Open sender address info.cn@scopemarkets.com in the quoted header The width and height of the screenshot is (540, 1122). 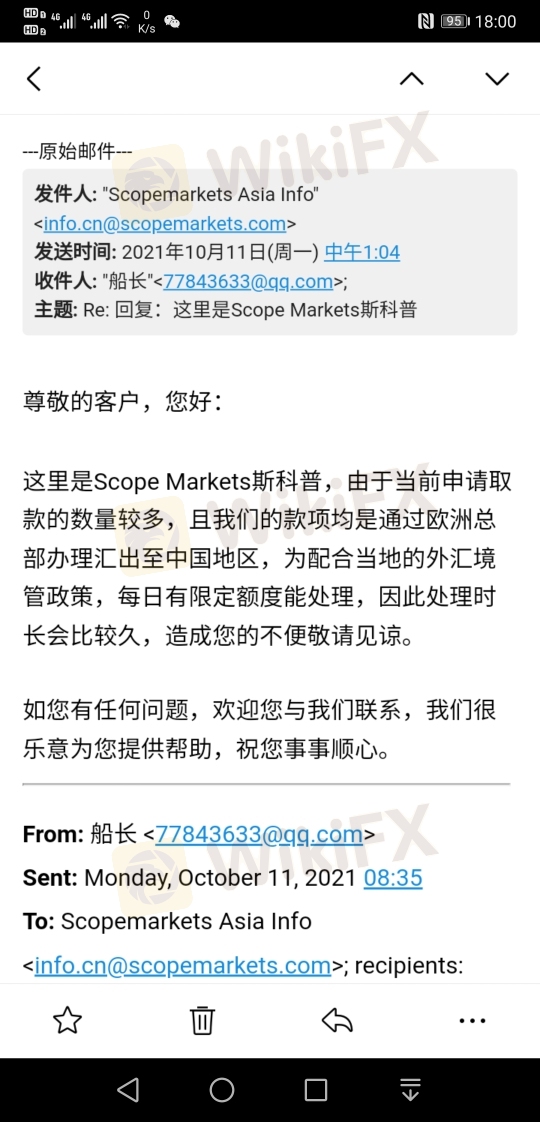[165, 223]
